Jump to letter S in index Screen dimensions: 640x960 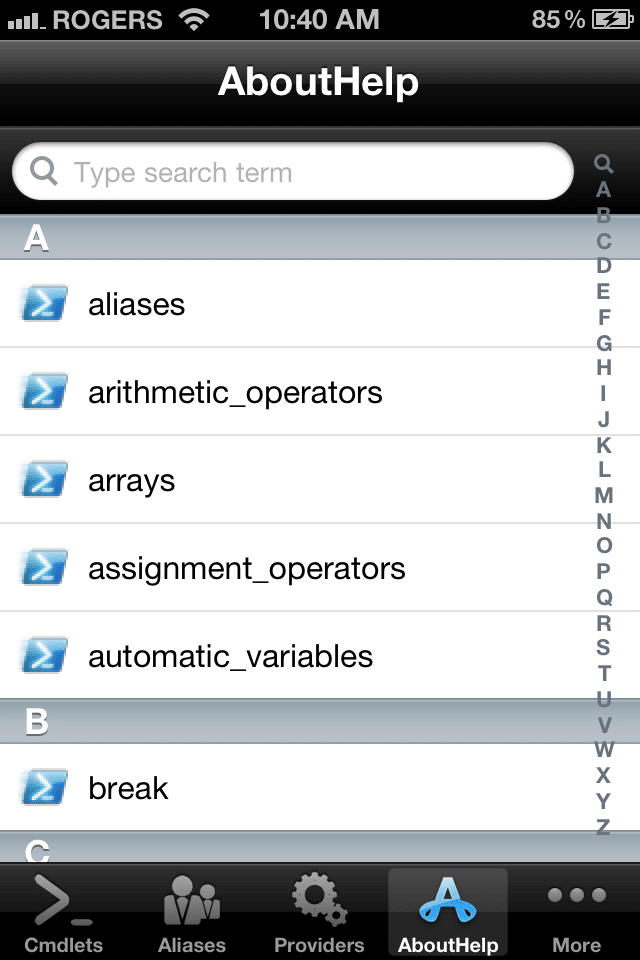coord(603,648)
